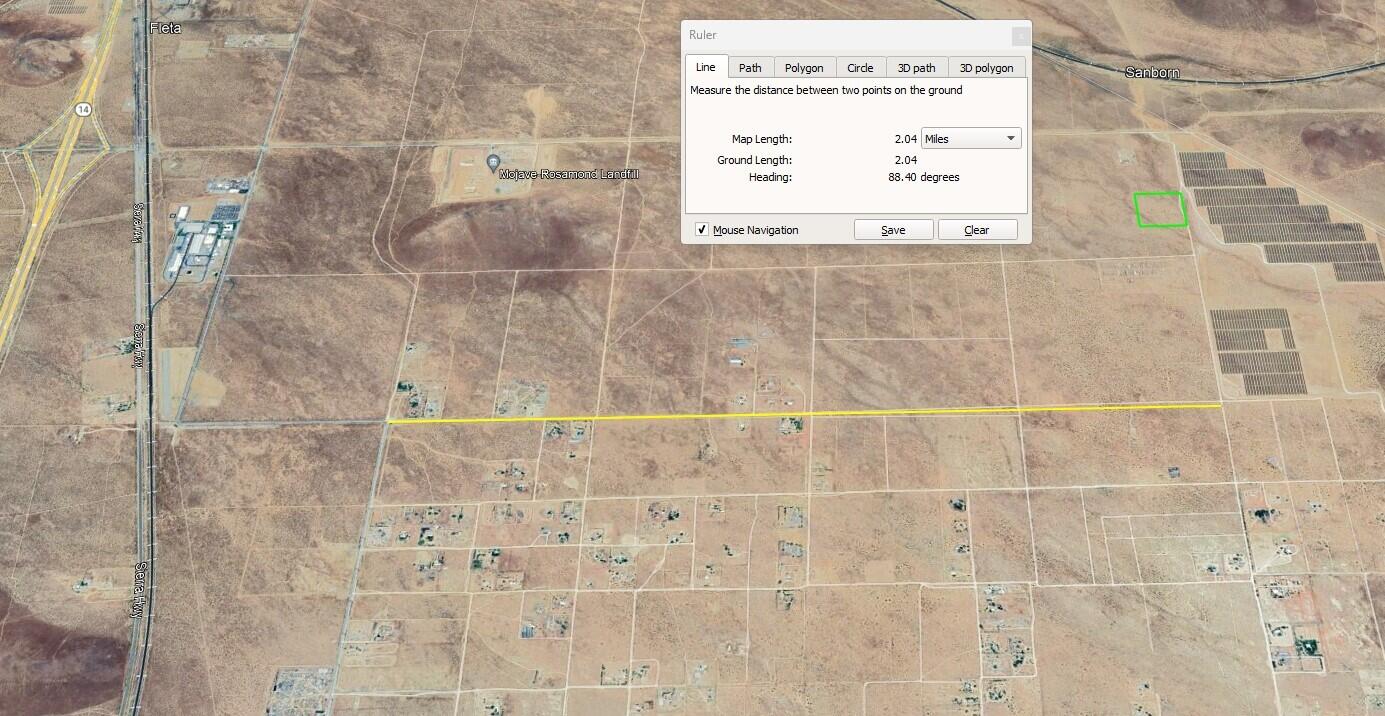Image resolution: width=1385 pixels, height=716 pixels.
Task: Switch to the 3D path tab
Action: click(x=916, y=68)
